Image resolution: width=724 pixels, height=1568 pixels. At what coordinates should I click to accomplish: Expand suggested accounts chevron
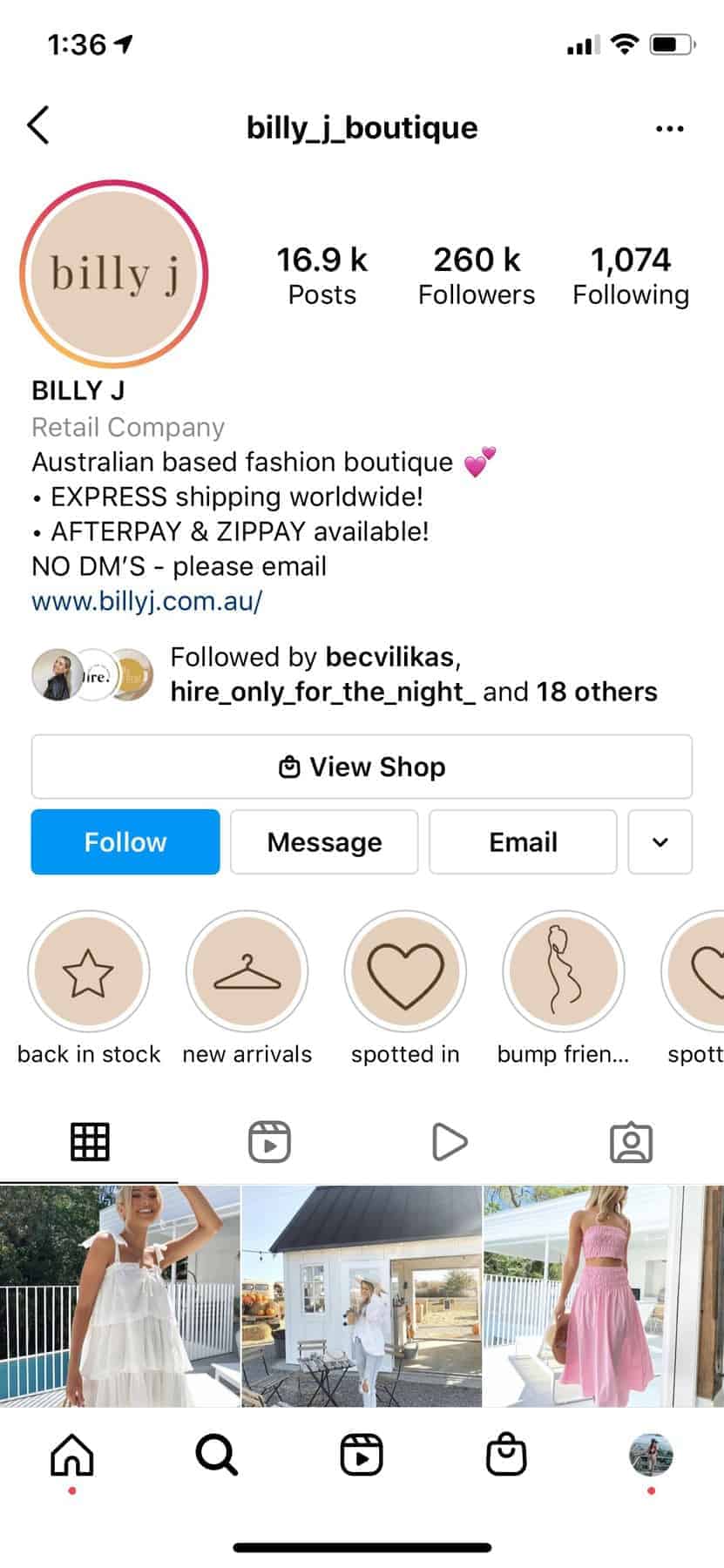660,841
